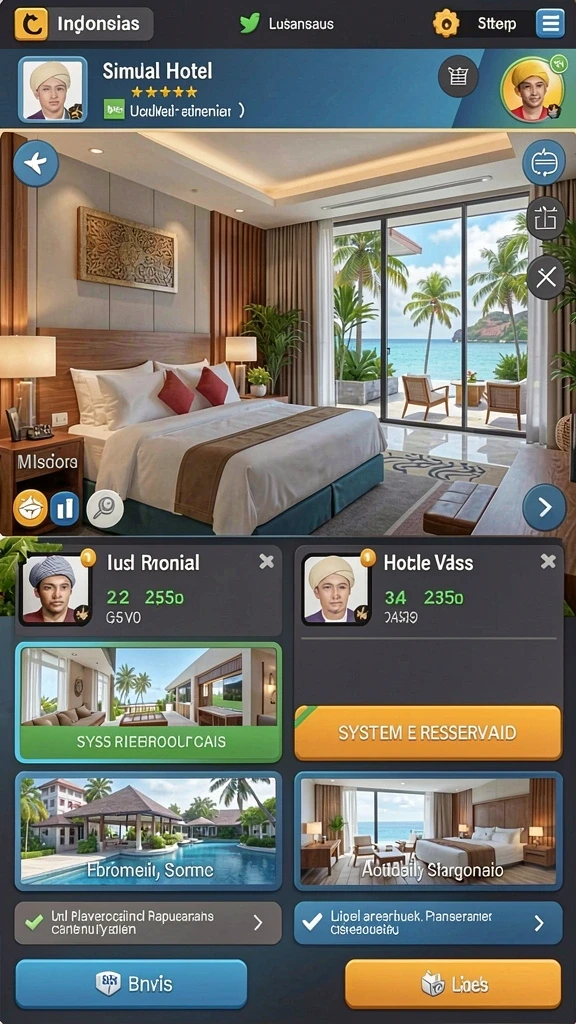Open the profile avatar at top right

click(532, 89)
